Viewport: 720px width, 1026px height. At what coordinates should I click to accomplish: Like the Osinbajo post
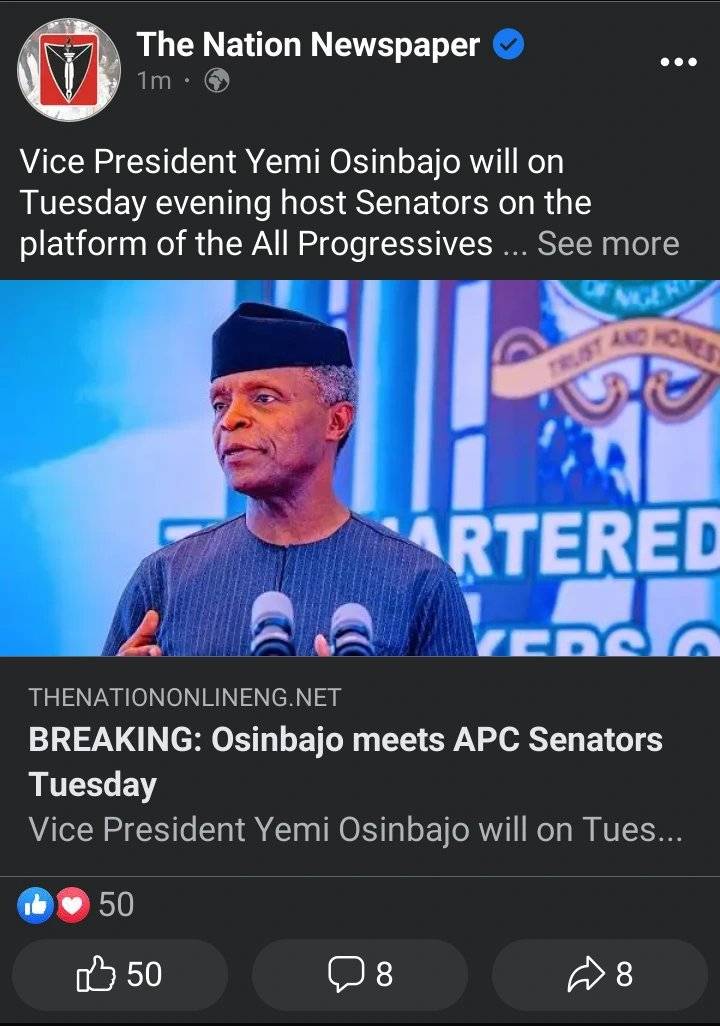point(120,974)
